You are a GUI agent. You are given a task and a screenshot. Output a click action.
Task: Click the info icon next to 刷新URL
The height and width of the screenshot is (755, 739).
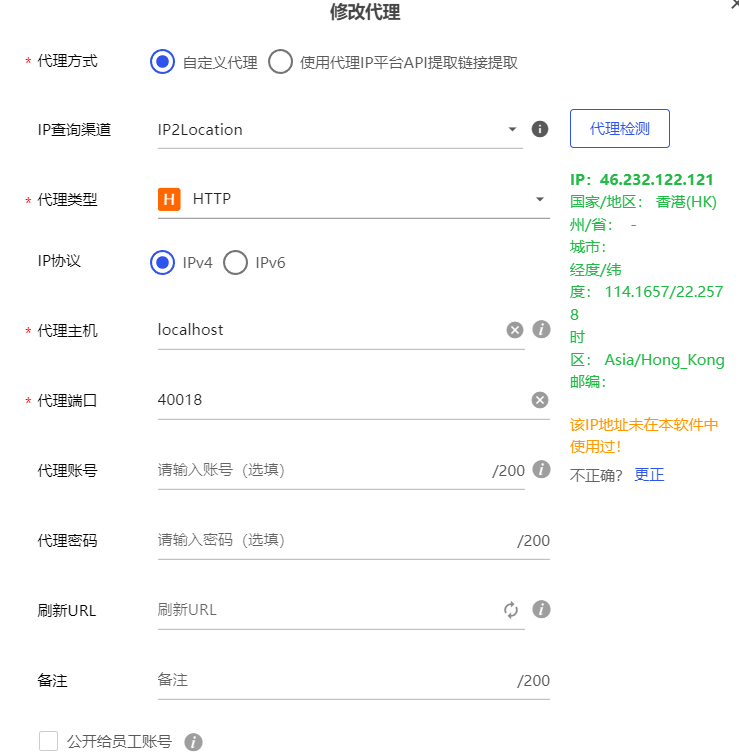pyautogui.click(x=541, y=608)
